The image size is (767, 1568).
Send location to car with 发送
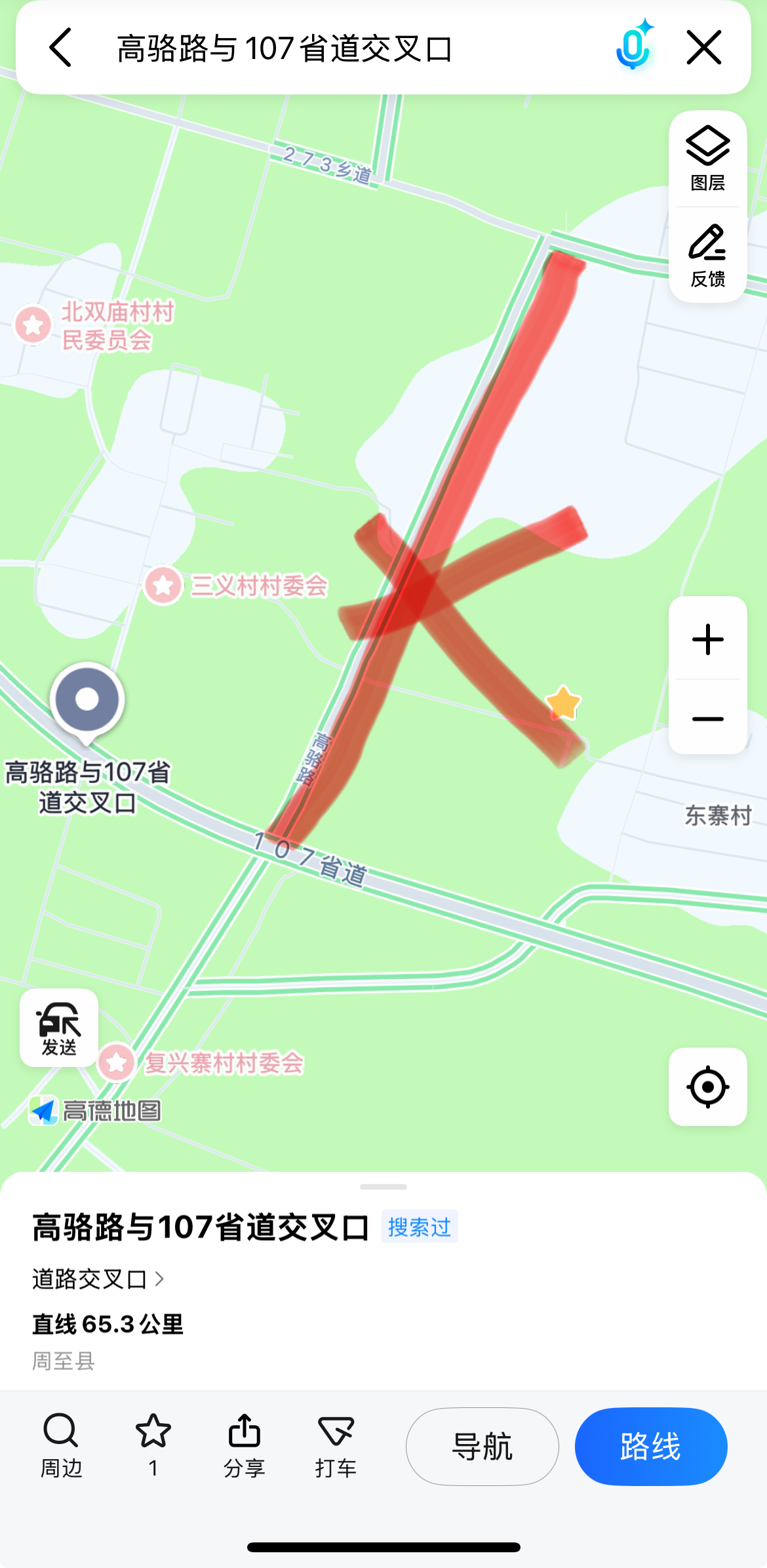click(59, 1028)
